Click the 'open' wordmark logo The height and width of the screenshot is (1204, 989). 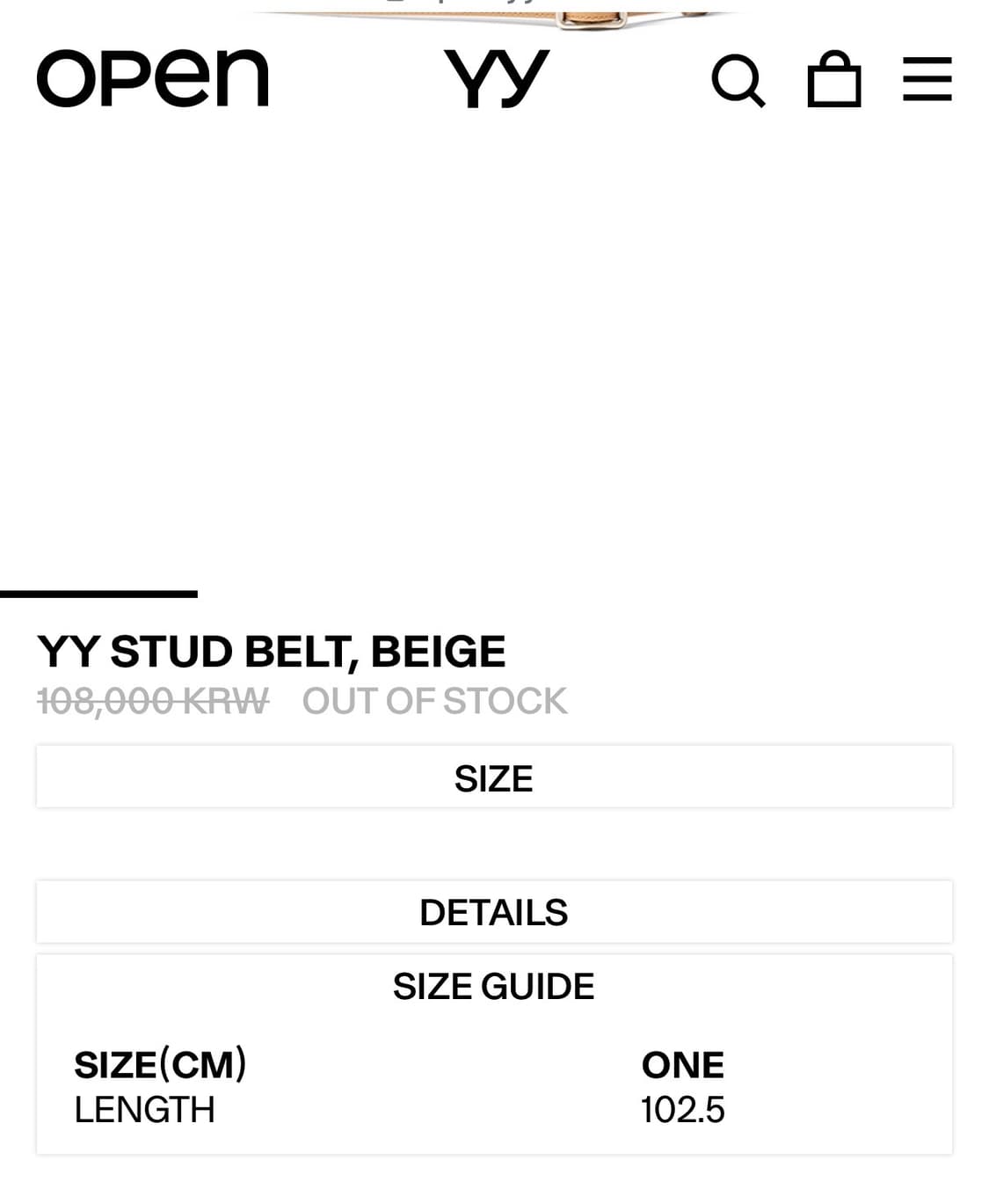(151, 79)
